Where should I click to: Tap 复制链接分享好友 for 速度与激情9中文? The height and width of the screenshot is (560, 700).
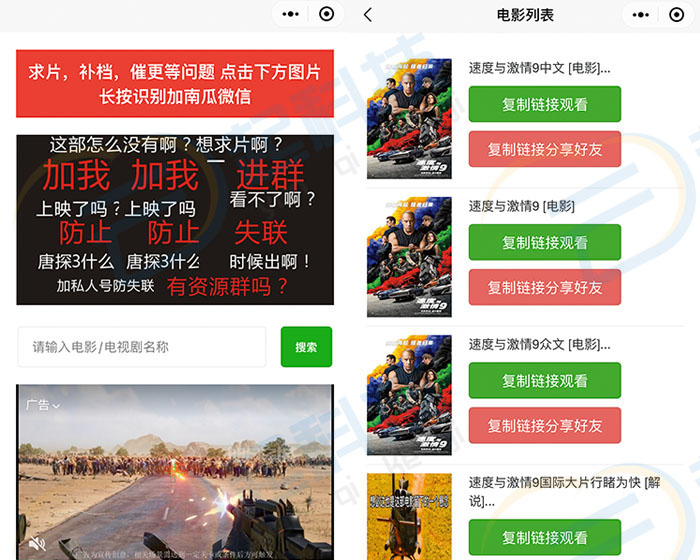coord(545,149)
